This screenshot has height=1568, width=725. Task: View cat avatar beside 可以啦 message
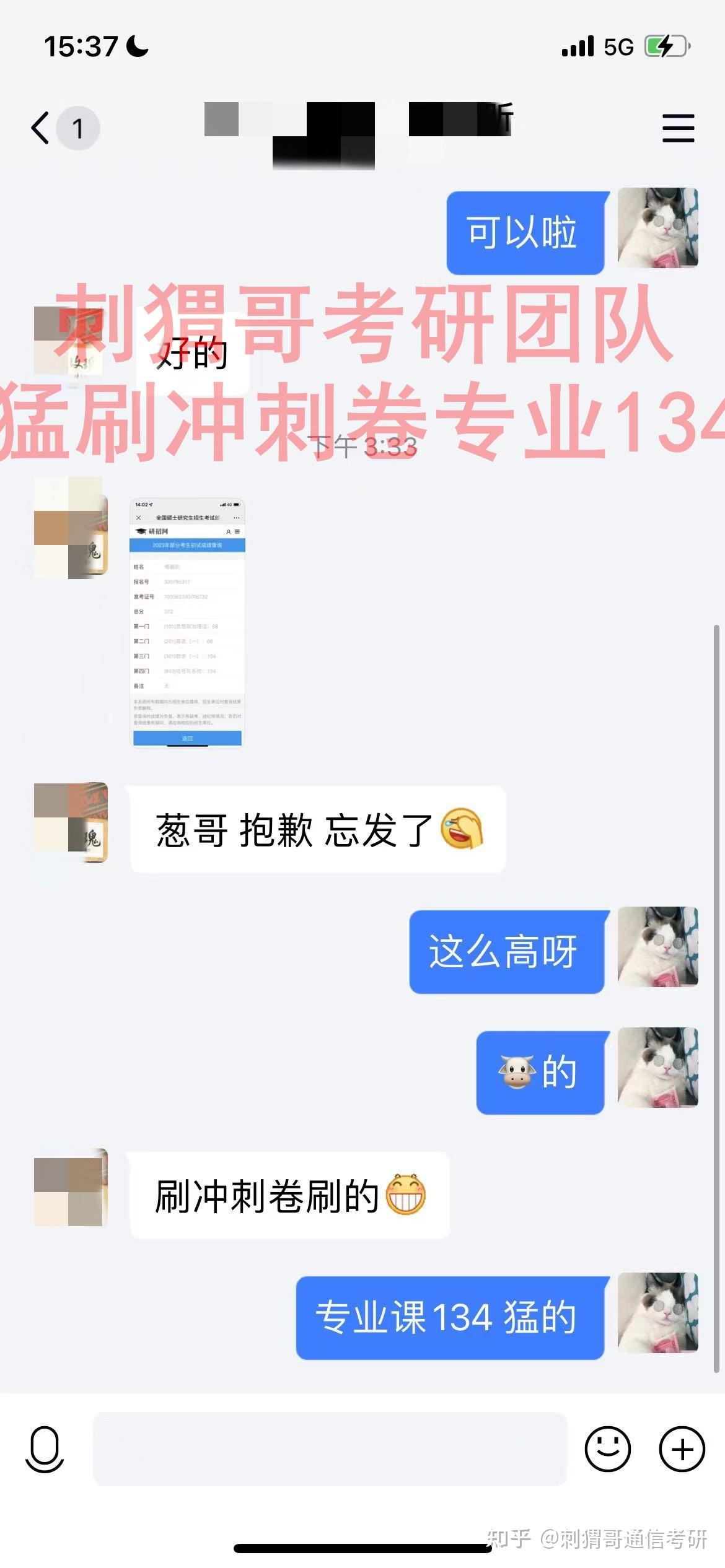click(x=658, y=228)
